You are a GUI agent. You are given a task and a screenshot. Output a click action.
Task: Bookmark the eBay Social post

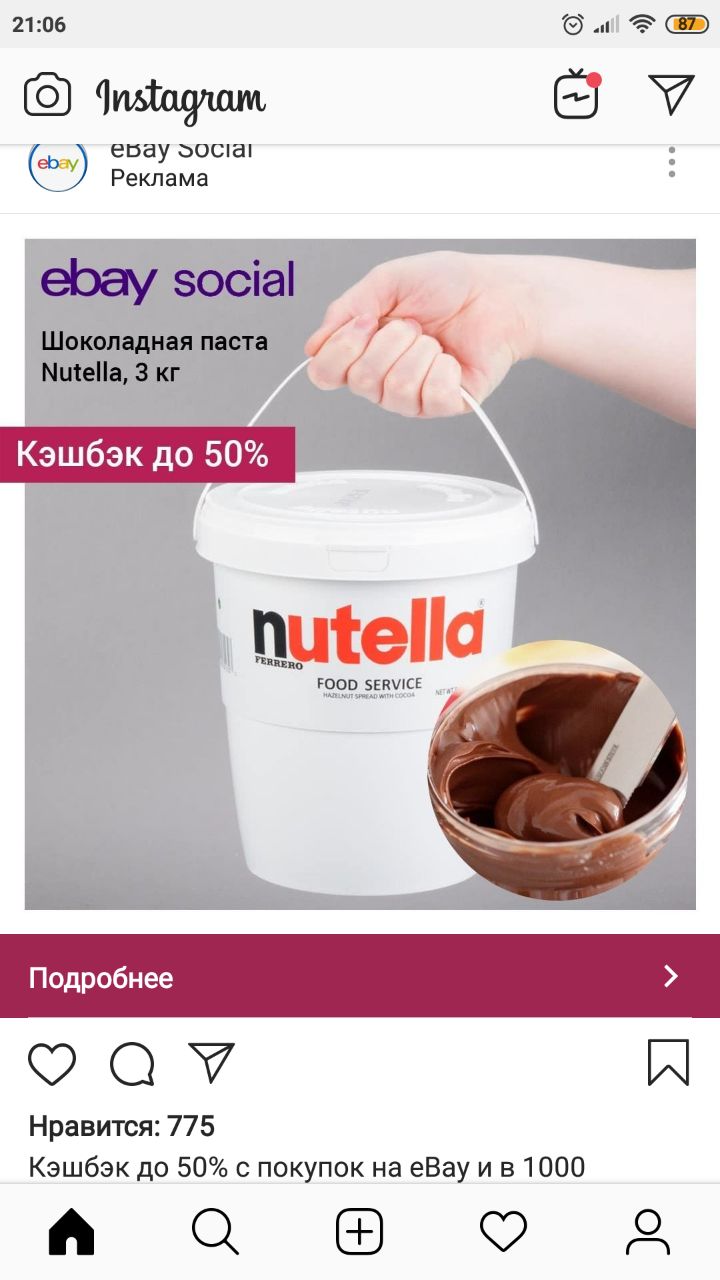pos(668,1062)
